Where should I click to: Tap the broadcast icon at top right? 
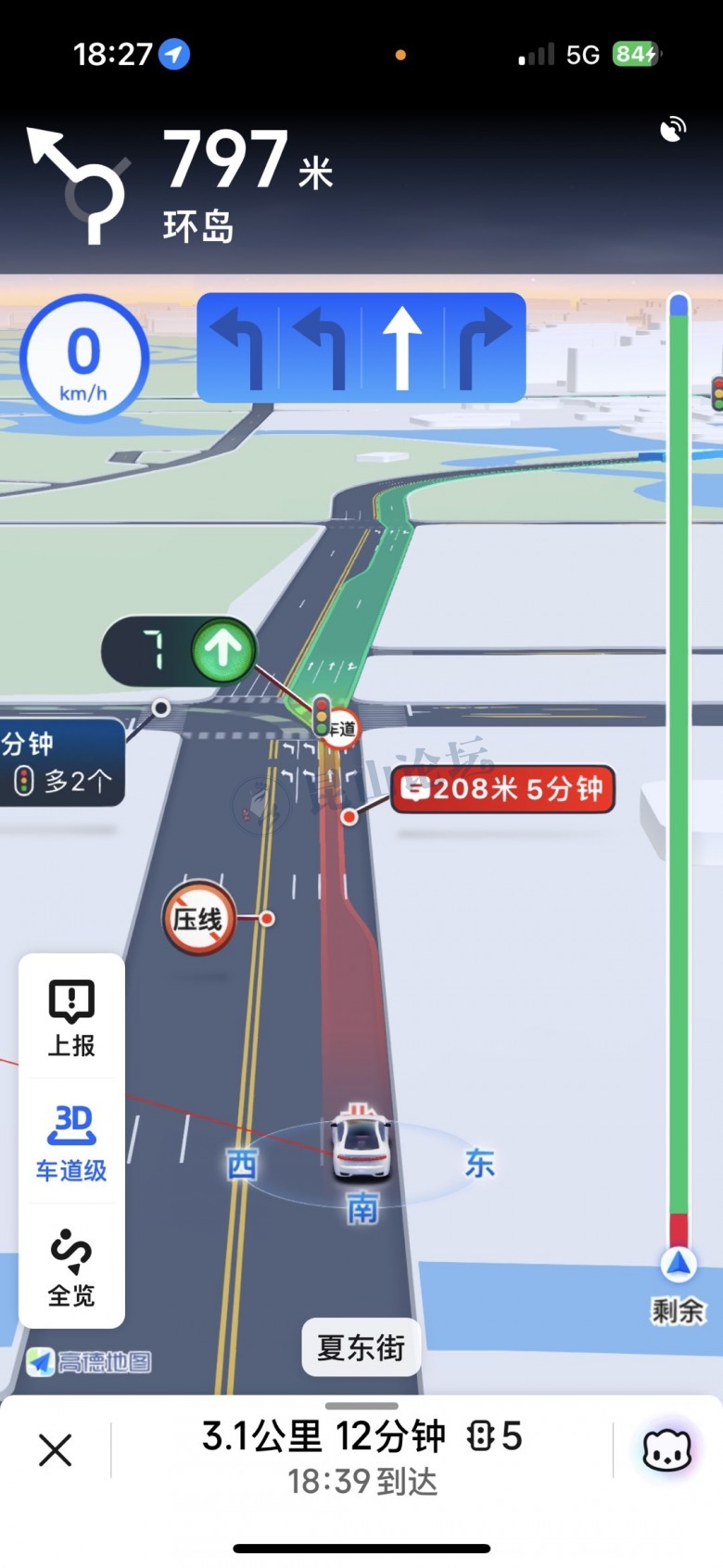tap(673, 130)
